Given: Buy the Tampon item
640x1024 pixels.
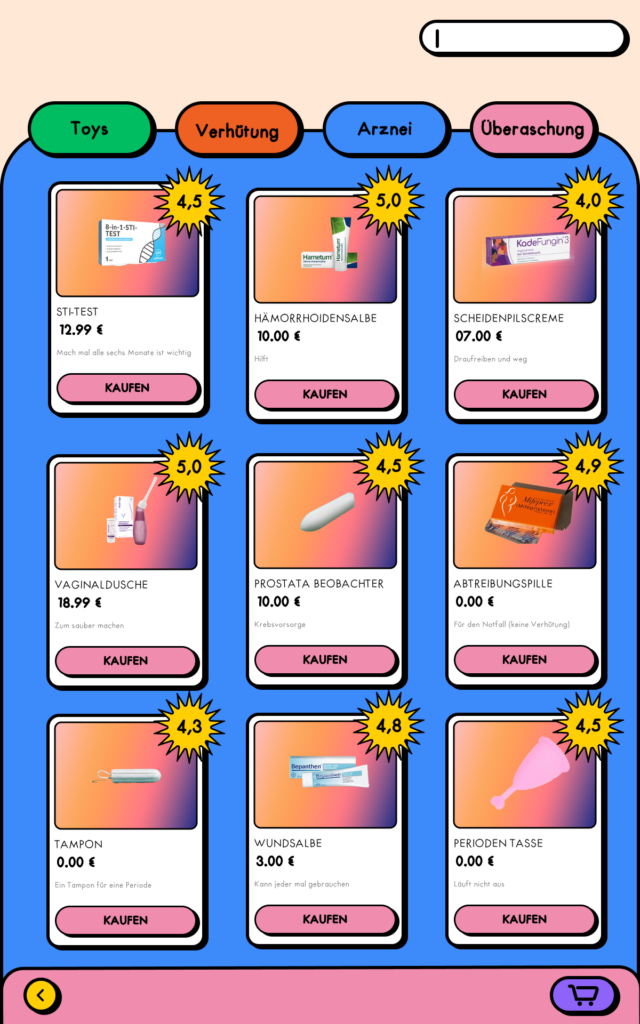Looking at the screenshot, I should pyautogui.click(x=126, y=920).
